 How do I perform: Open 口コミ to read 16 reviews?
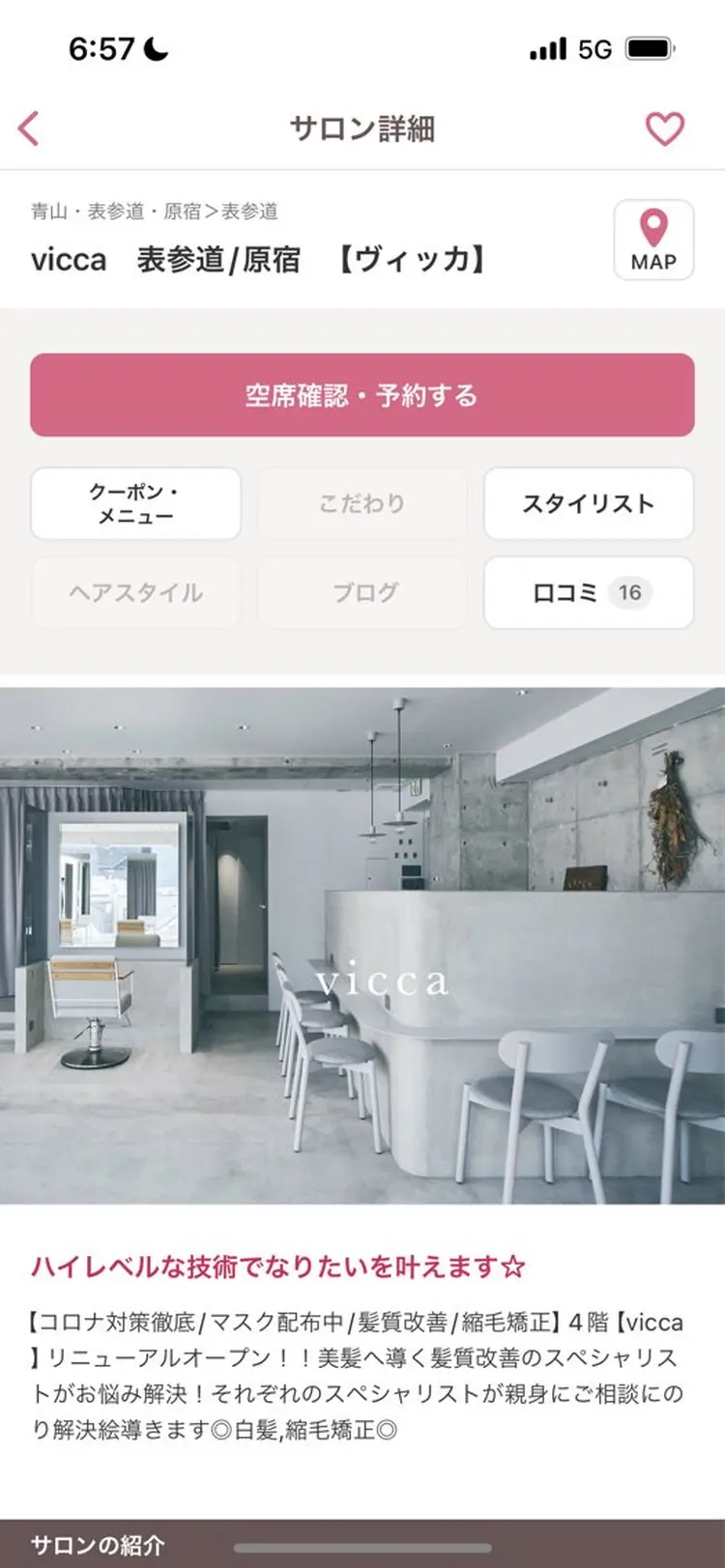(x=588, y=593)
